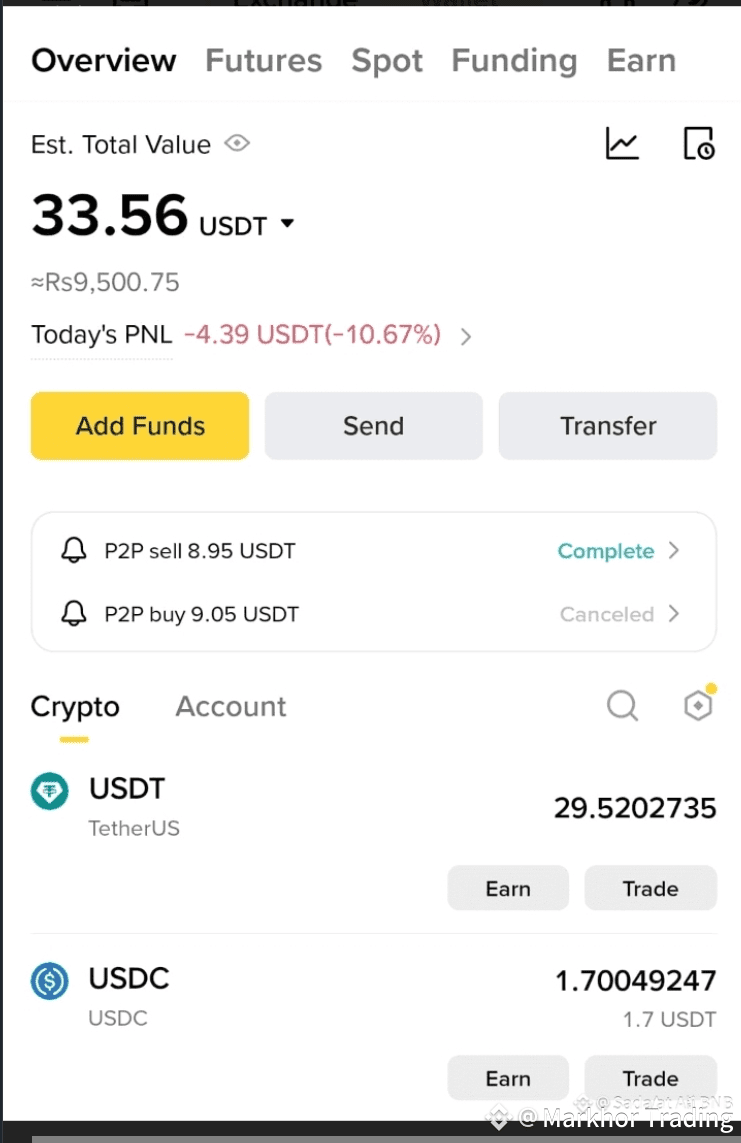Tap the Add Funds button
Screen dimensions: 741x1143
[140, 426]
